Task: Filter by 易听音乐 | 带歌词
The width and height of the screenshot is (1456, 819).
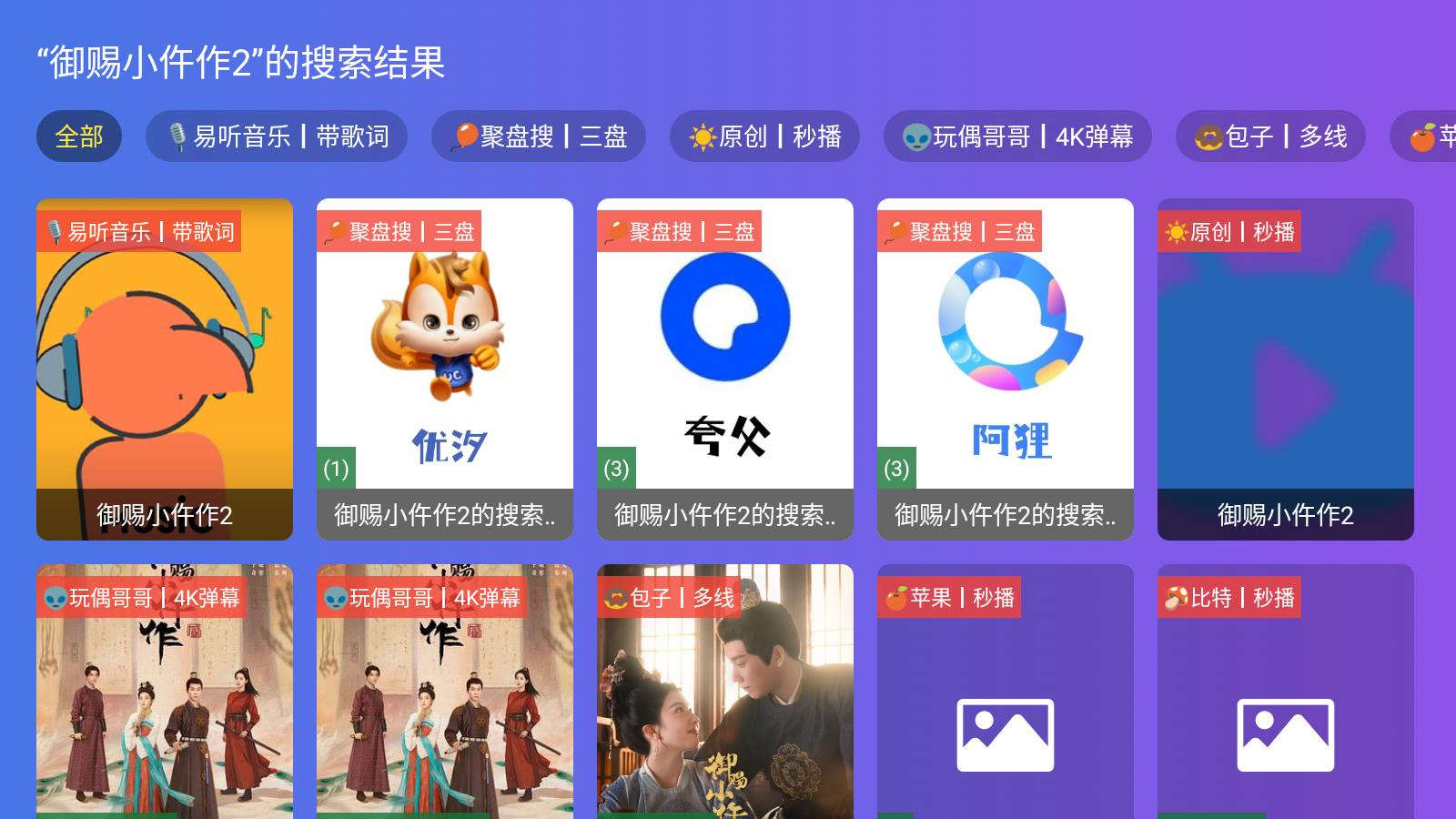Action: coord(277,136)
